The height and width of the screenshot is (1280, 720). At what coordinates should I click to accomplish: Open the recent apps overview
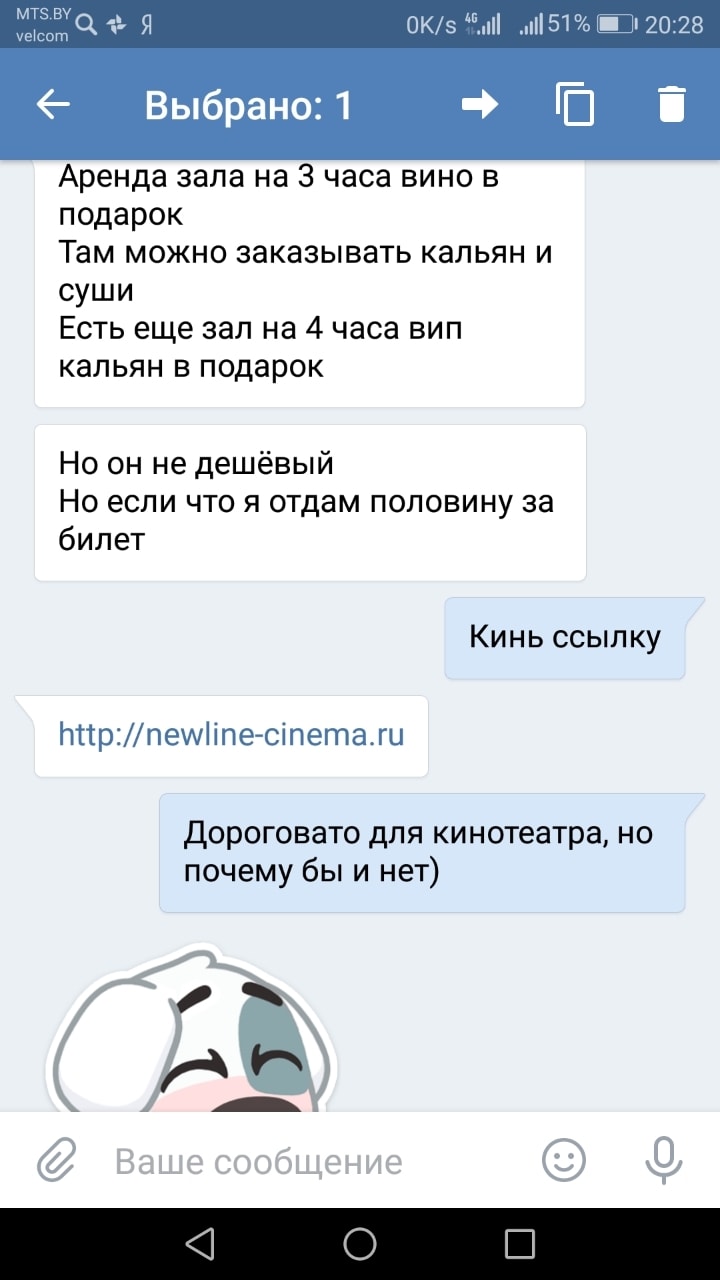coord(520,1244)
